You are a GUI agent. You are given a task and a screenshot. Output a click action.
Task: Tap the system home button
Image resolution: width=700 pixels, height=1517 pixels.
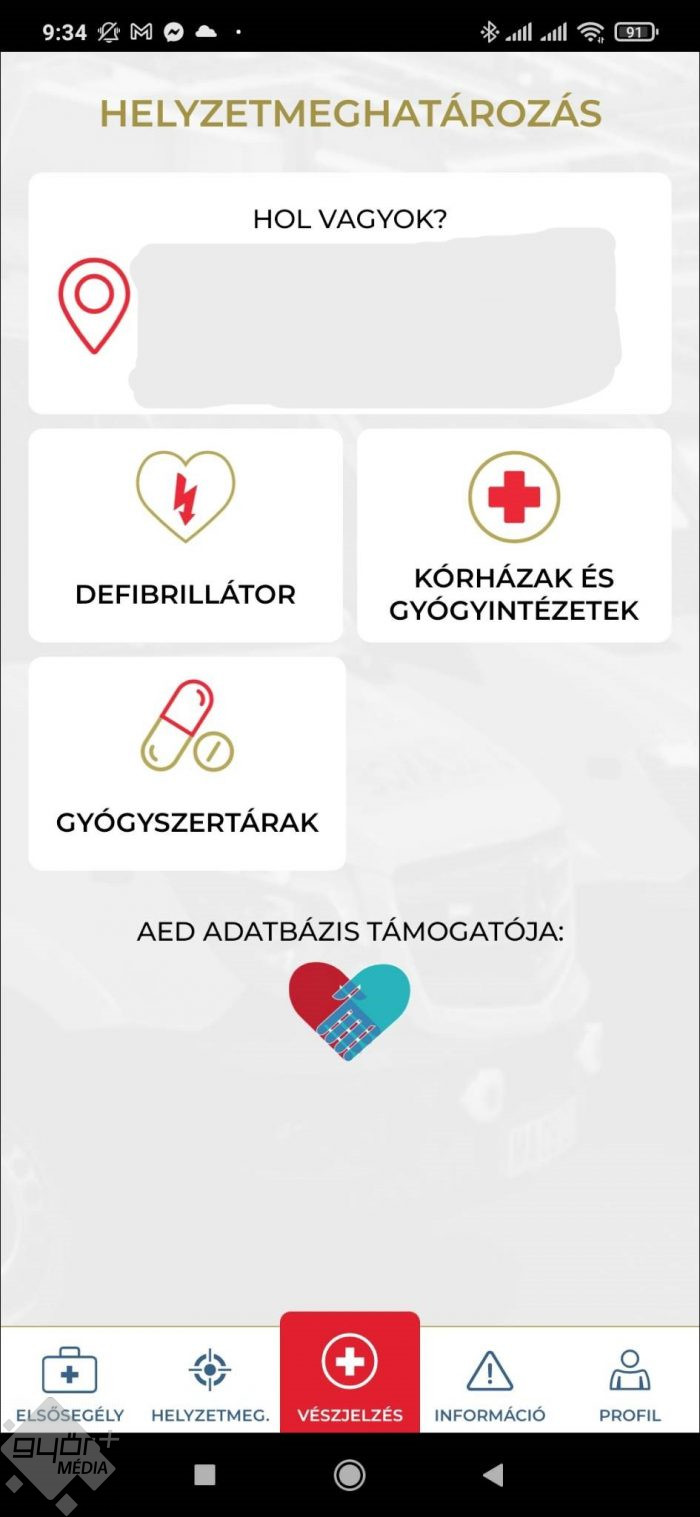tap(349, 1474)
